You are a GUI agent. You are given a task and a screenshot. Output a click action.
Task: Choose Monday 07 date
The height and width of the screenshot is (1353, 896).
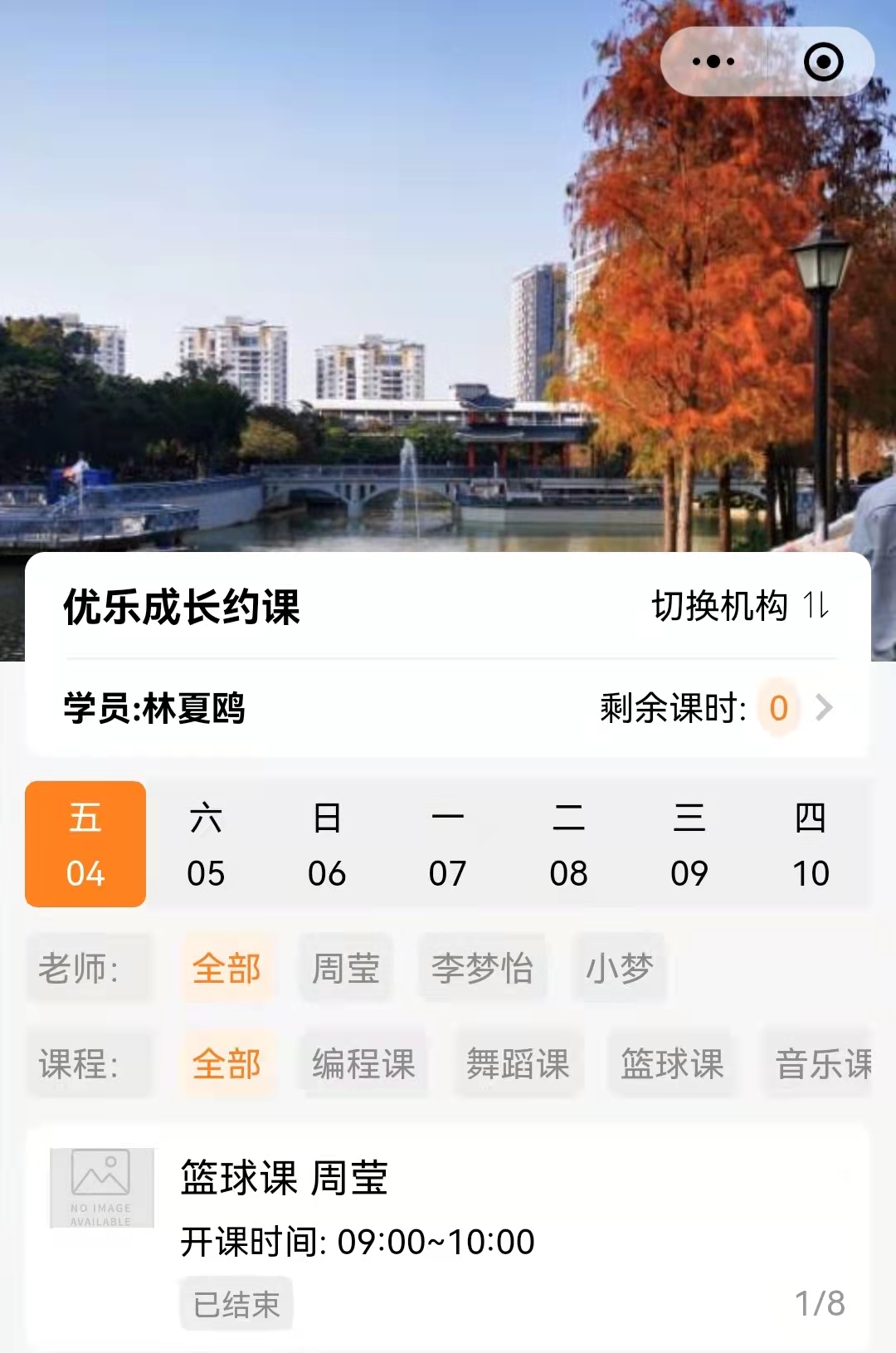click(x=447, y=845)
